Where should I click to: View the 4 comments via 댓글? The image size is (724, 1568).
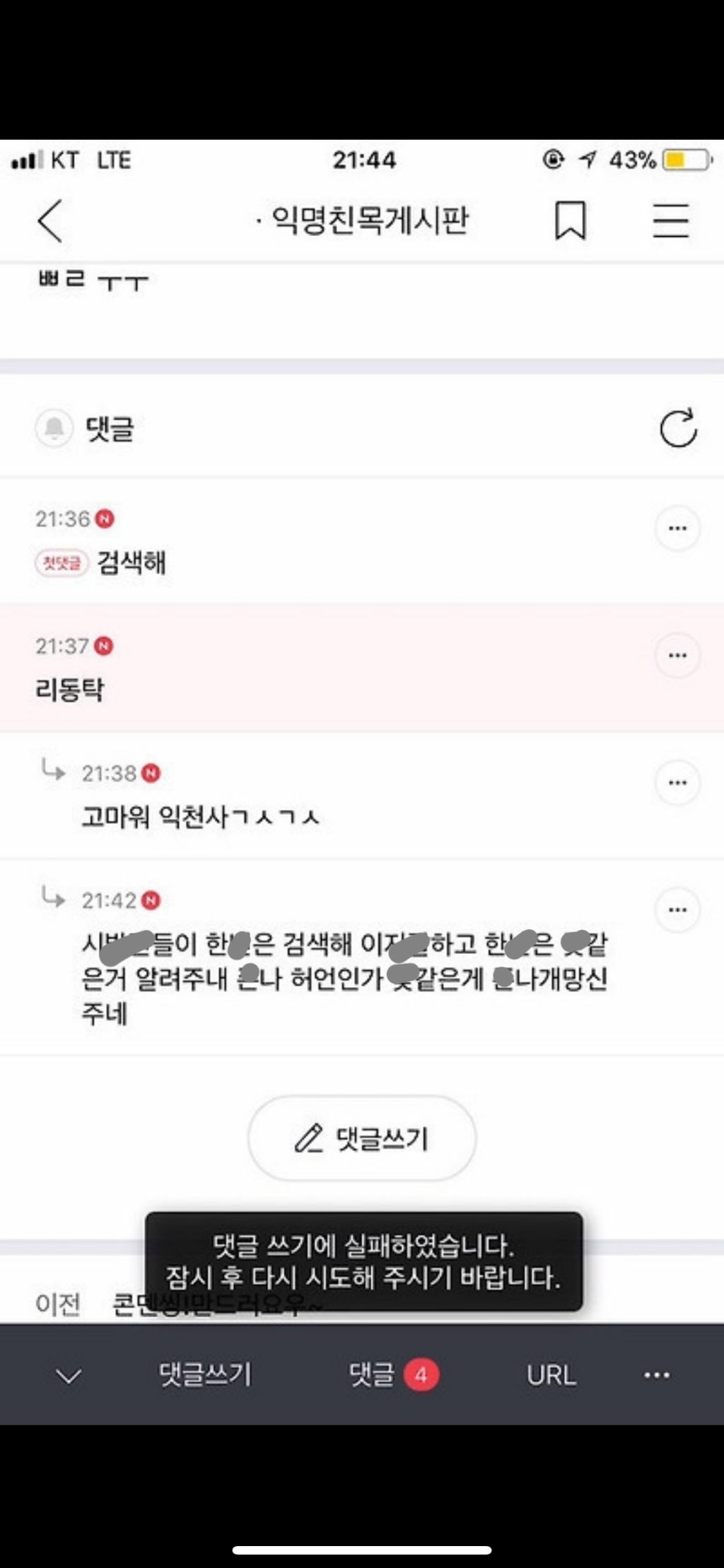coord(392,1374)
